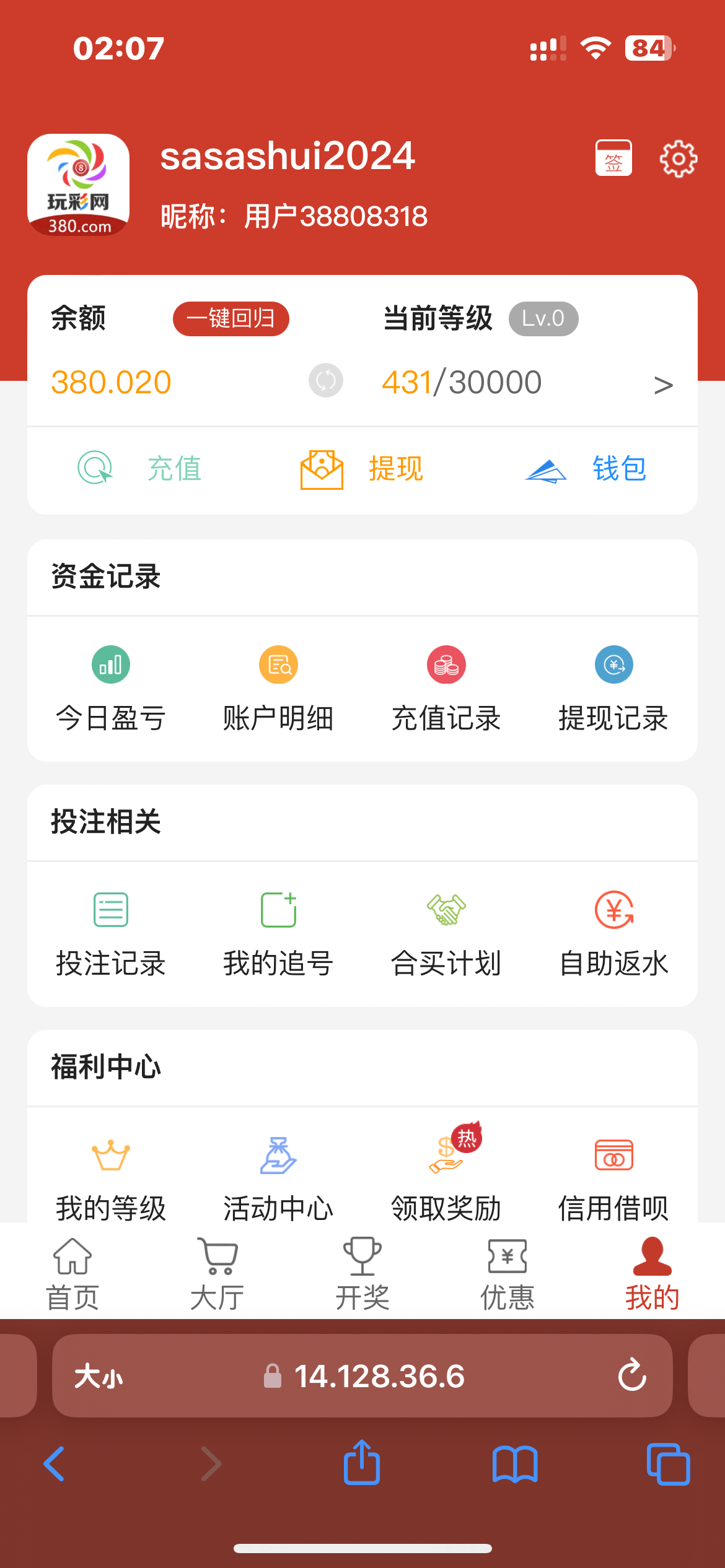Open 我的追号

(x=278, y=934)
